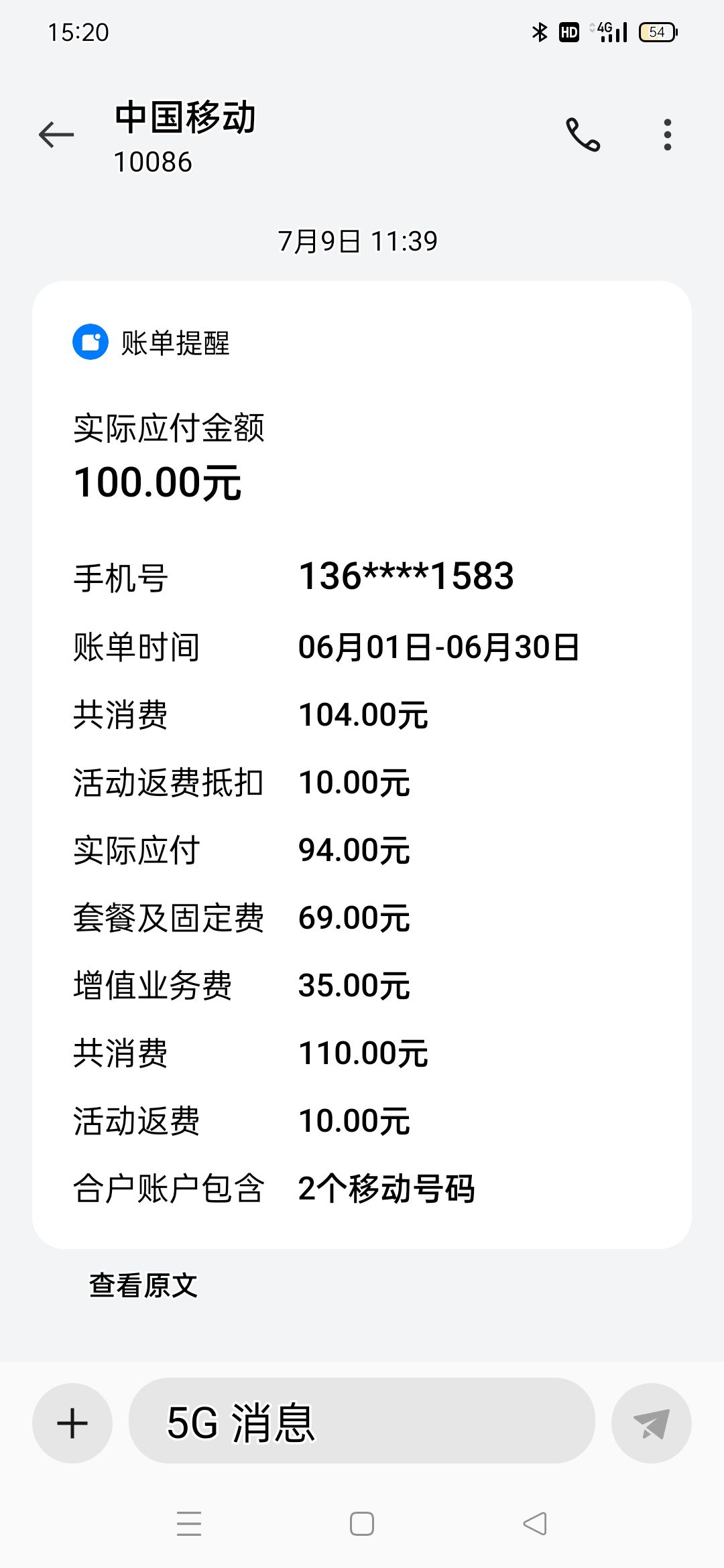
Task: Open recent apps from the navigation bar
Action: [189, 1524]
